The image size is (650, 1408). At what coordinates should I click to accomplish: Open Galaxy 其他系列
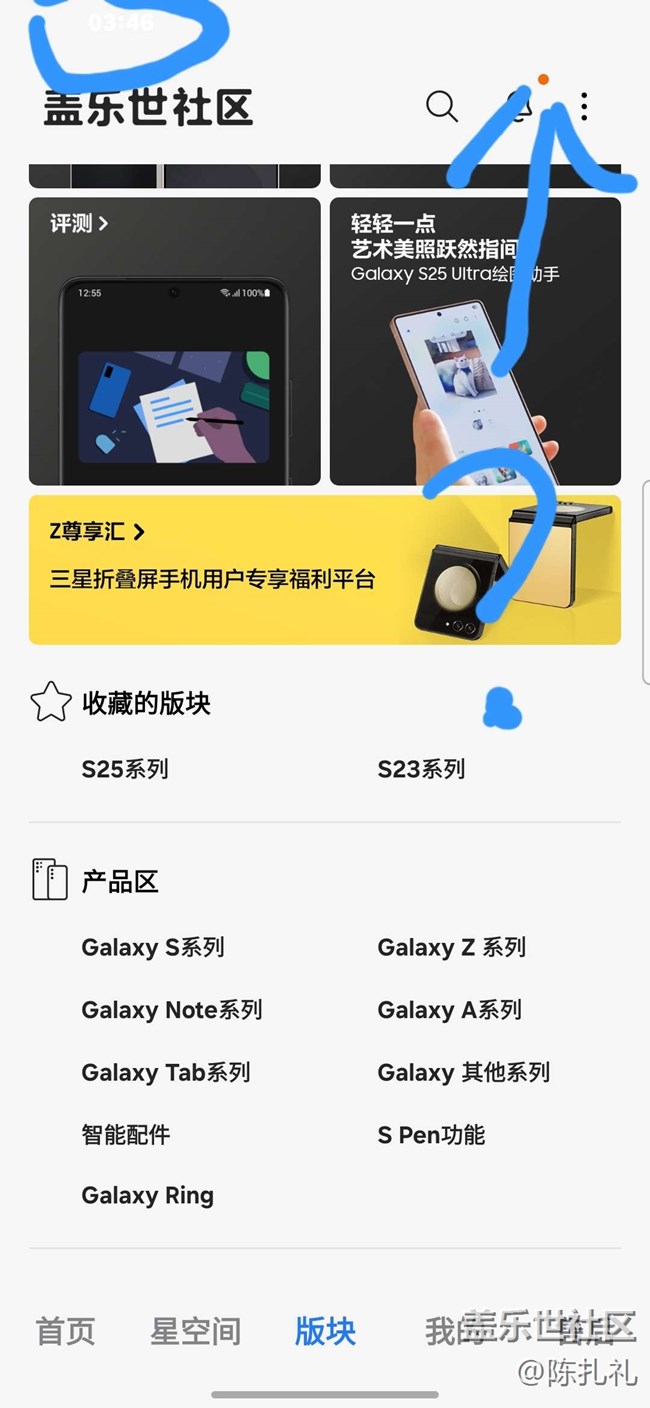tap(463, 1072)
